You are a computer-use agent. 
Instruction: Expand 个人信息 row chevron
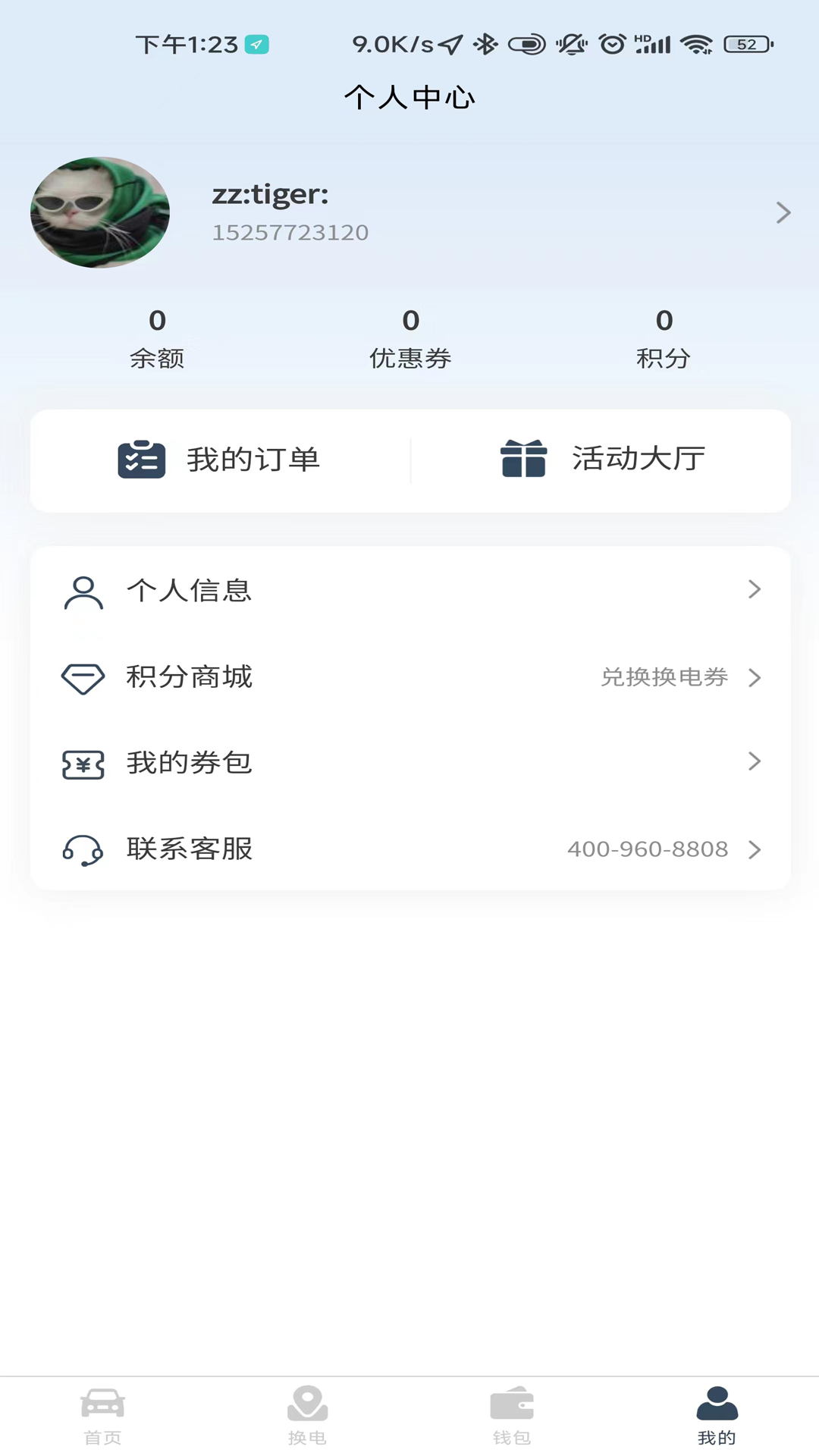(x=755, y=589)
